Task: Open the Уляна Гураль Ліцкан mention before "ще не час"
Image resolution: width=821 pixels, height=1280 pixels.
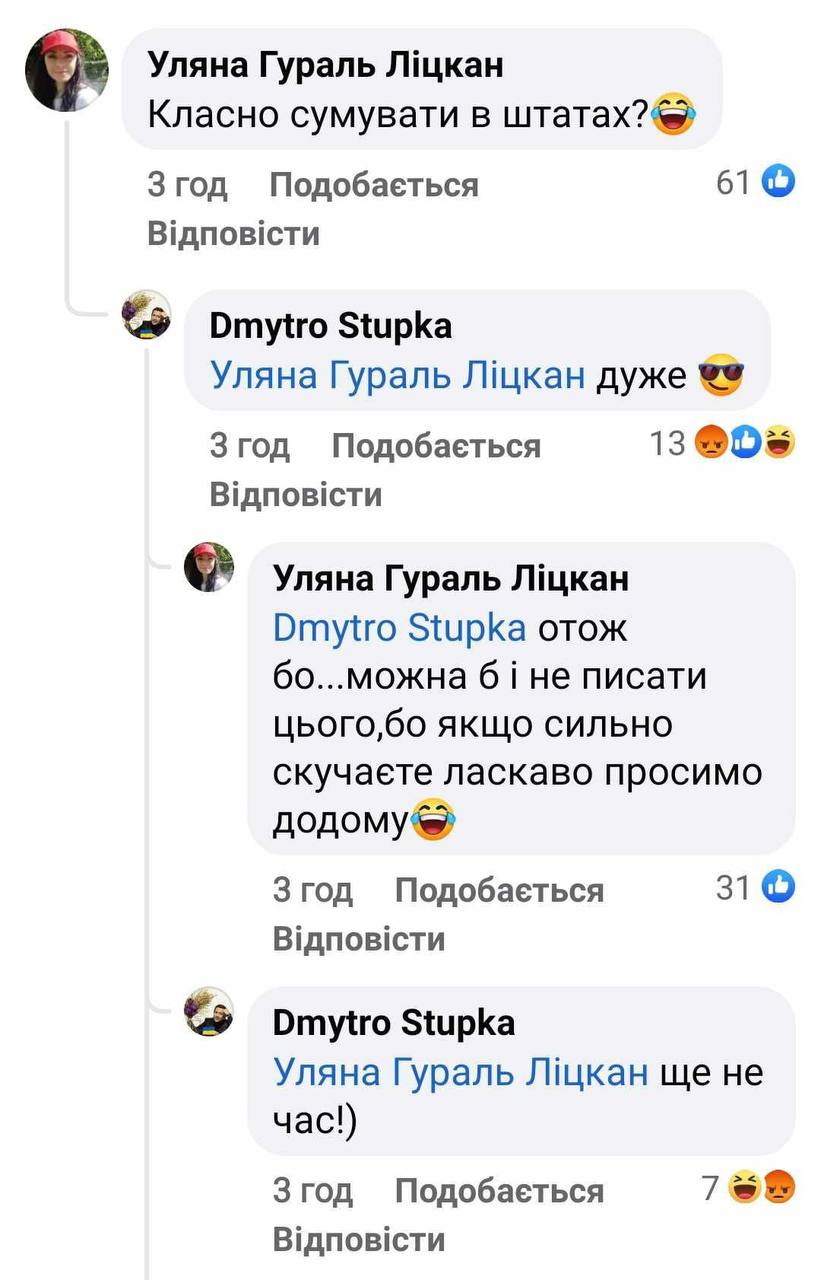Action: point(461,1072)
